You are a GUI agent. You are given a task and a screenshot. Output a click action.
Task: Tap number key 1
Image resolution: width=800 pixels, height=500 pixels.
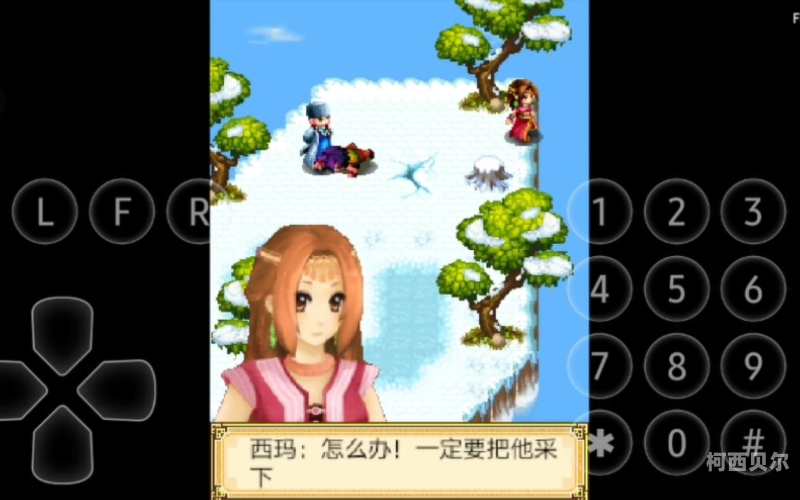tap(600, 211)
